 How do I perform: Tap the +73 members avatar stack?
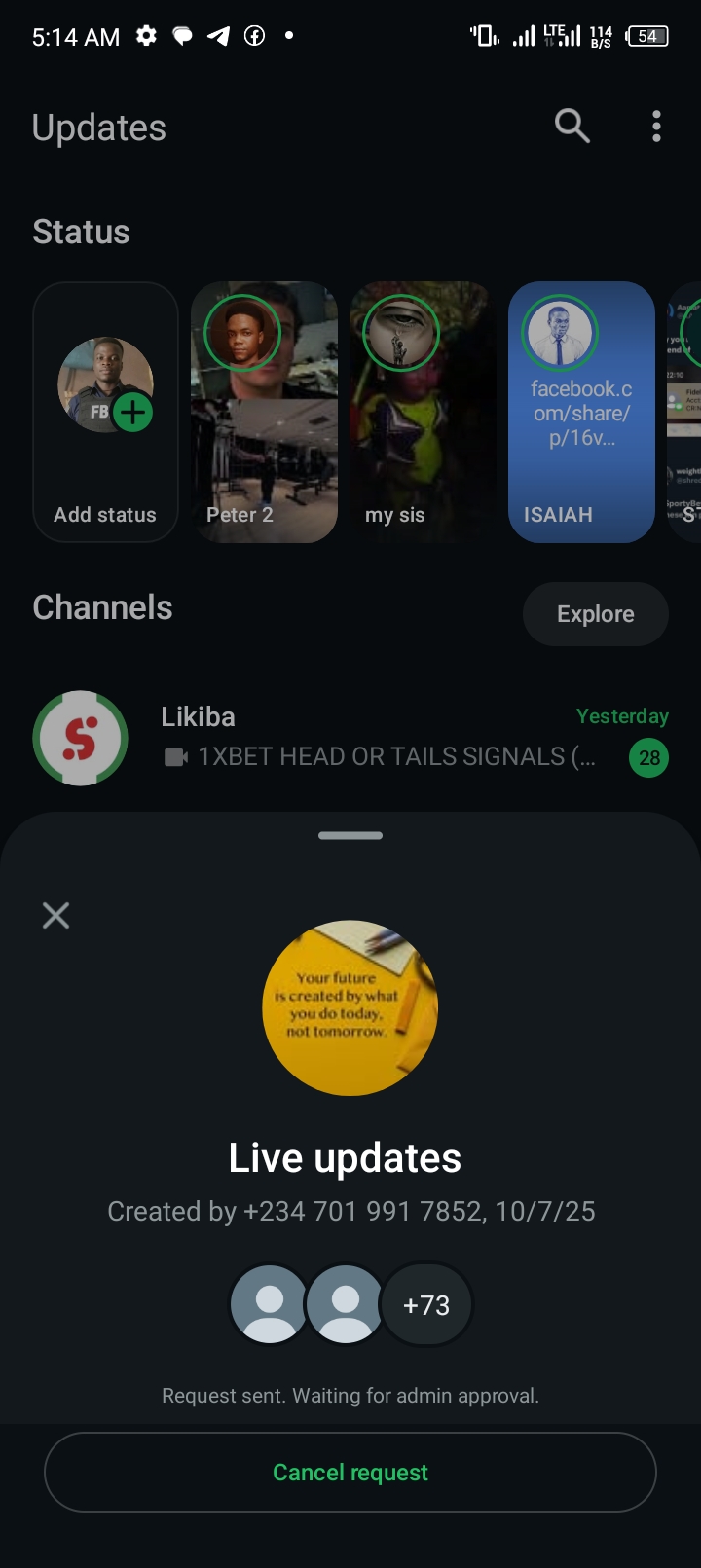point(426,1304)
